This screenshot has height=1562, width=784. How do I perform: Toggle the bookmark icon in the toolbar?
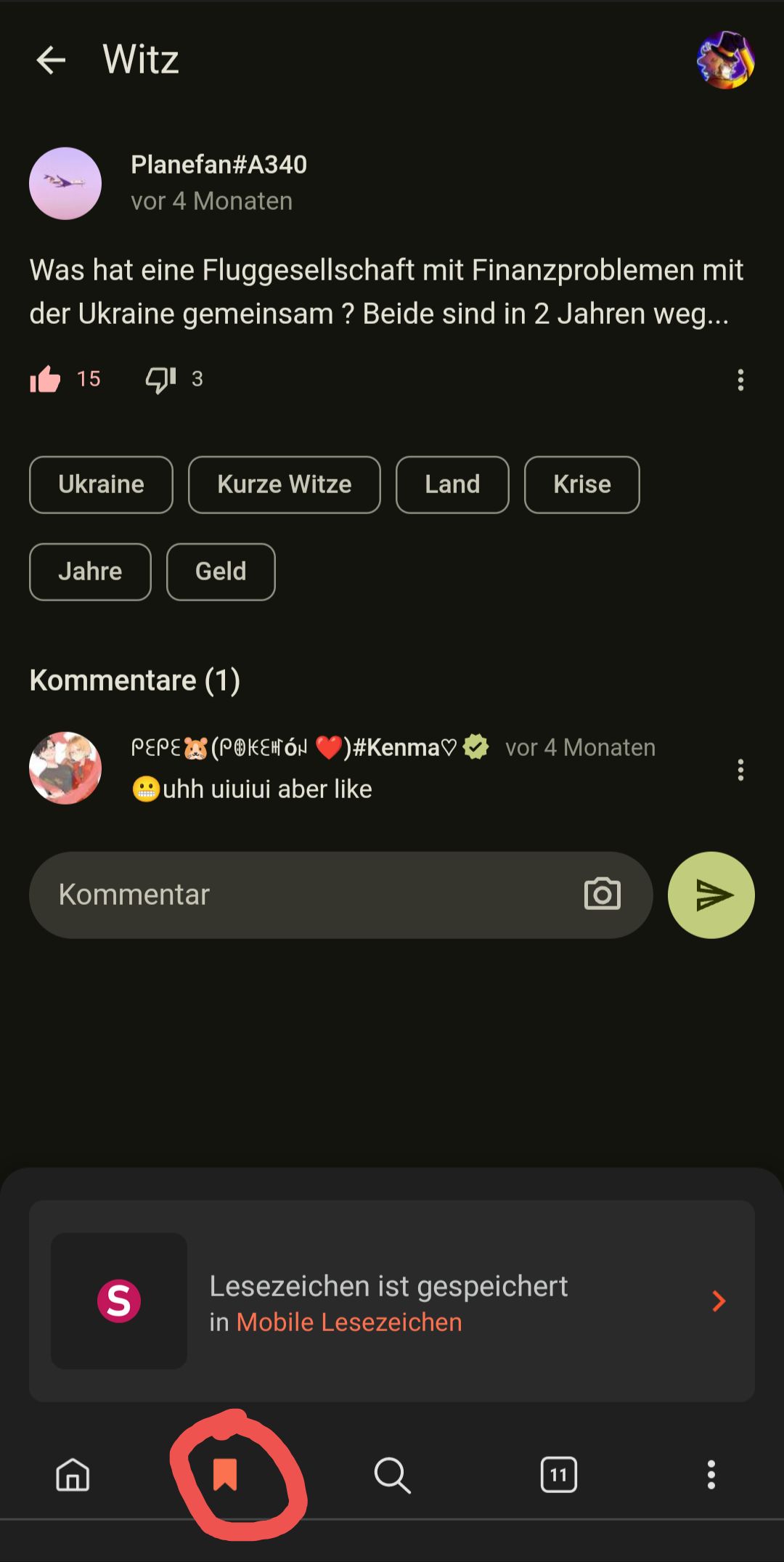tap(225, 1475)
